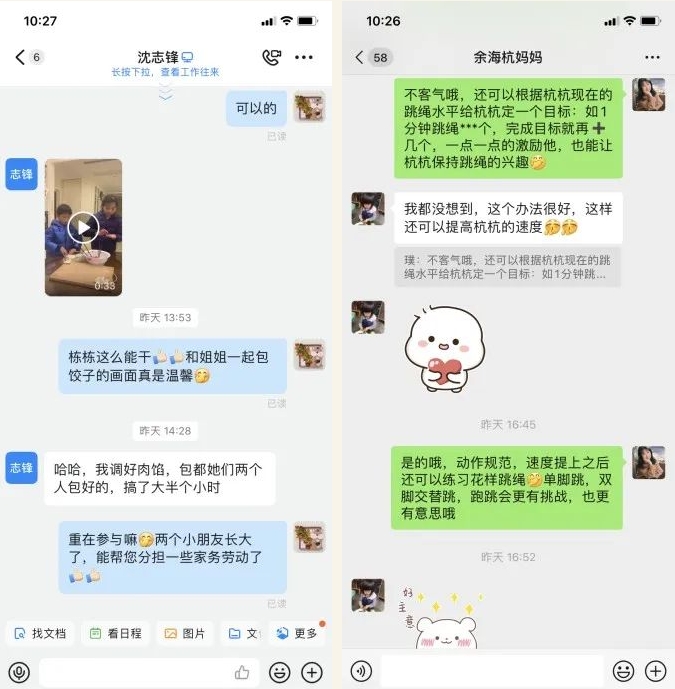Open the plus menu in the 余海杭妈妈 chat
The image size is (675, 689).
click(655, 671)
